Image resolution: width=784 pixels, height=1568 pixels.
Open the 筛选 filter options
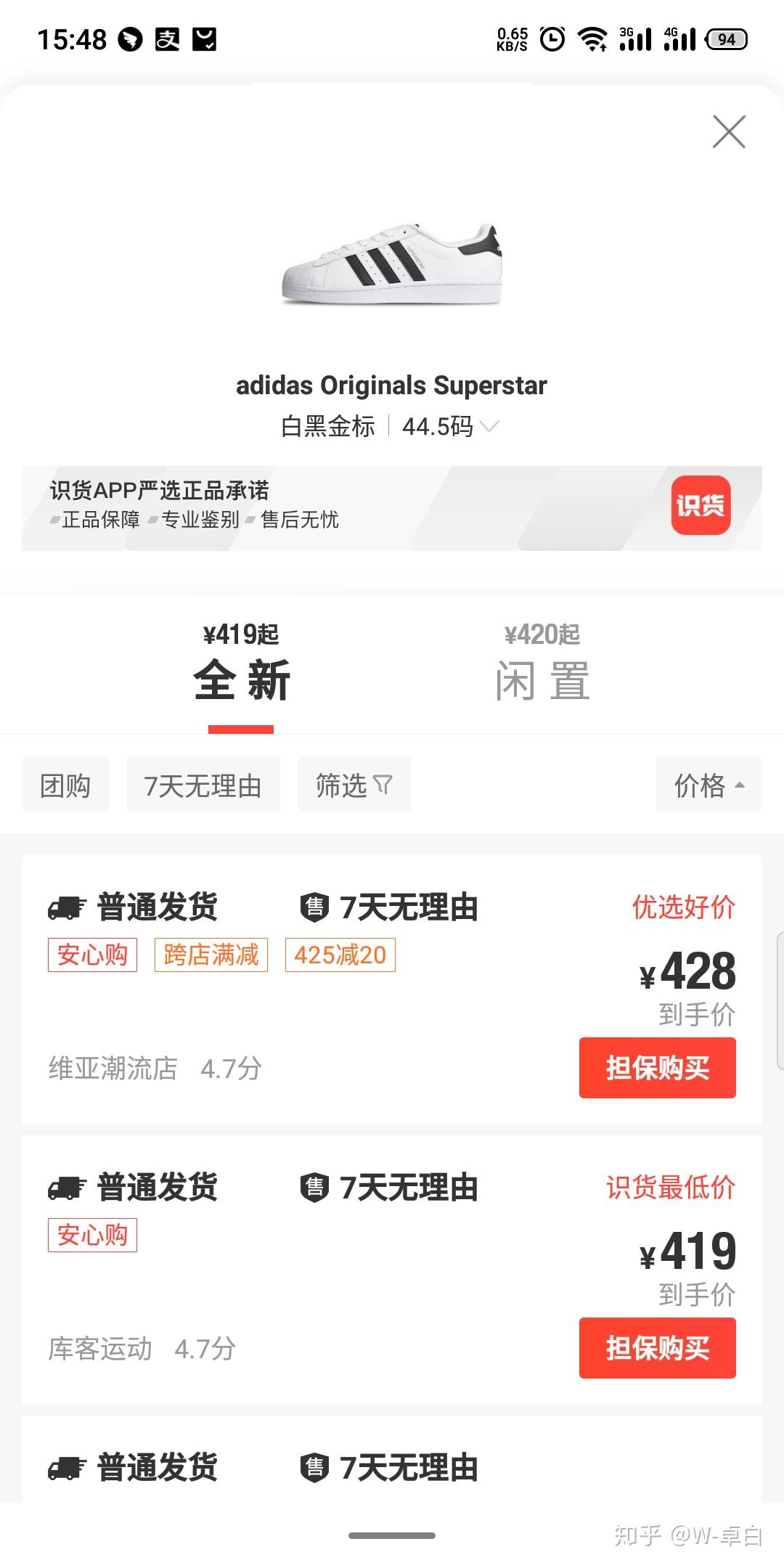(354, 785)
